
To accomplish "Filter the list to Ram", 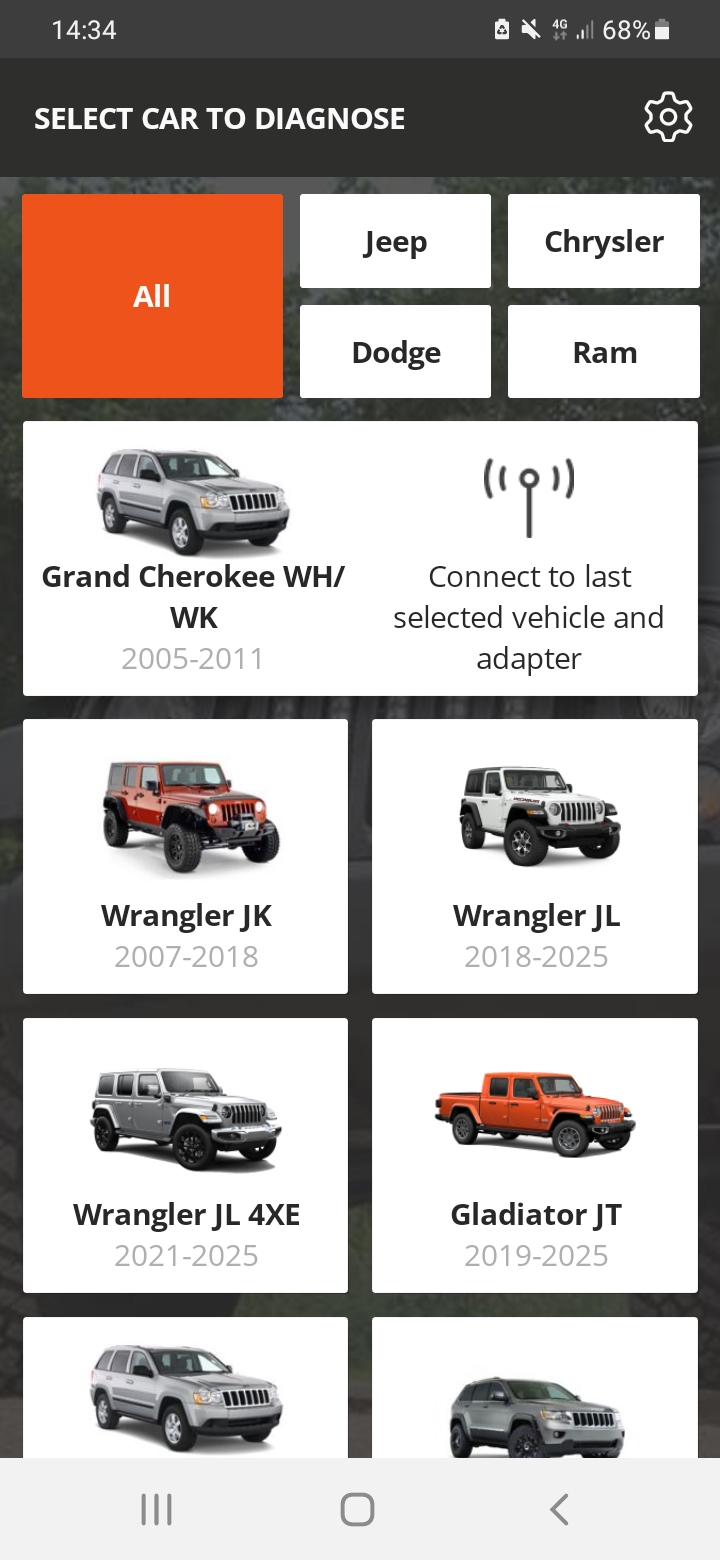I will point(603,352).
